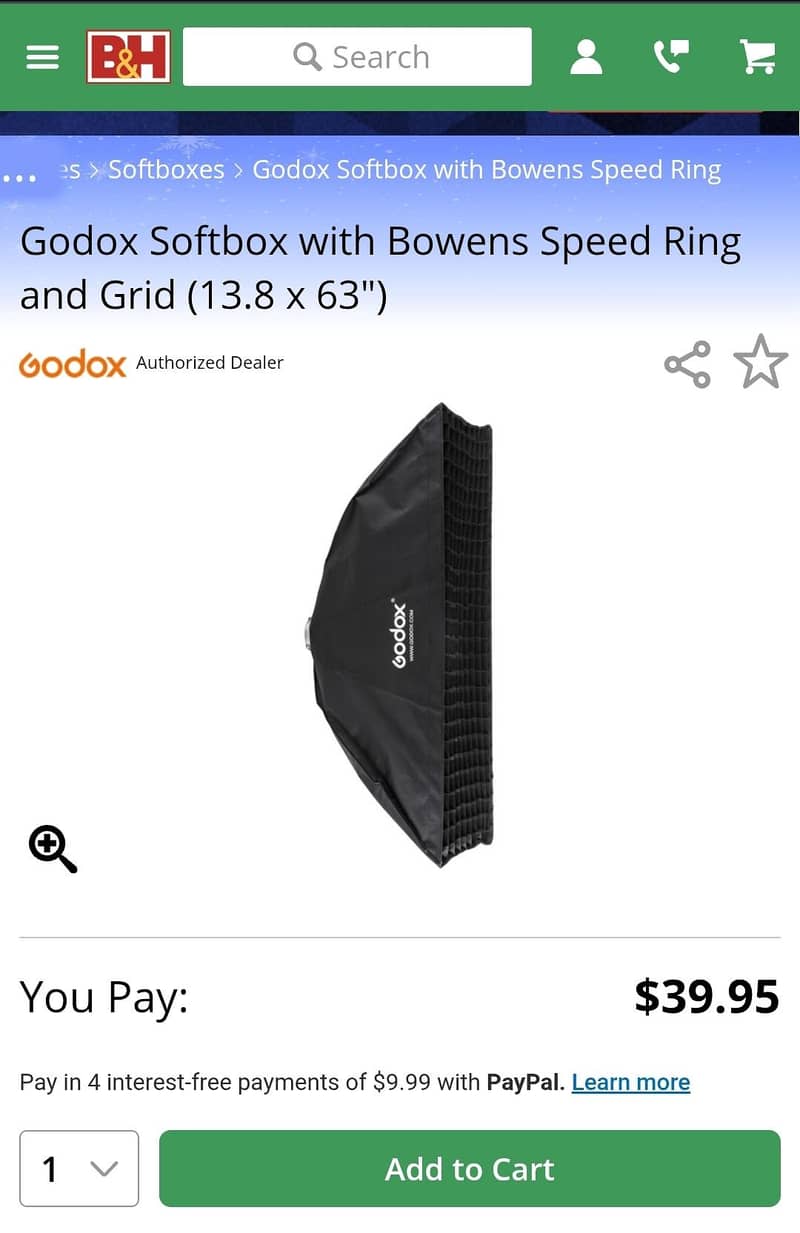Open the hamburger navigation menu
The height and width of the screenshot is (1233, 800).
[x=42, y=57]
